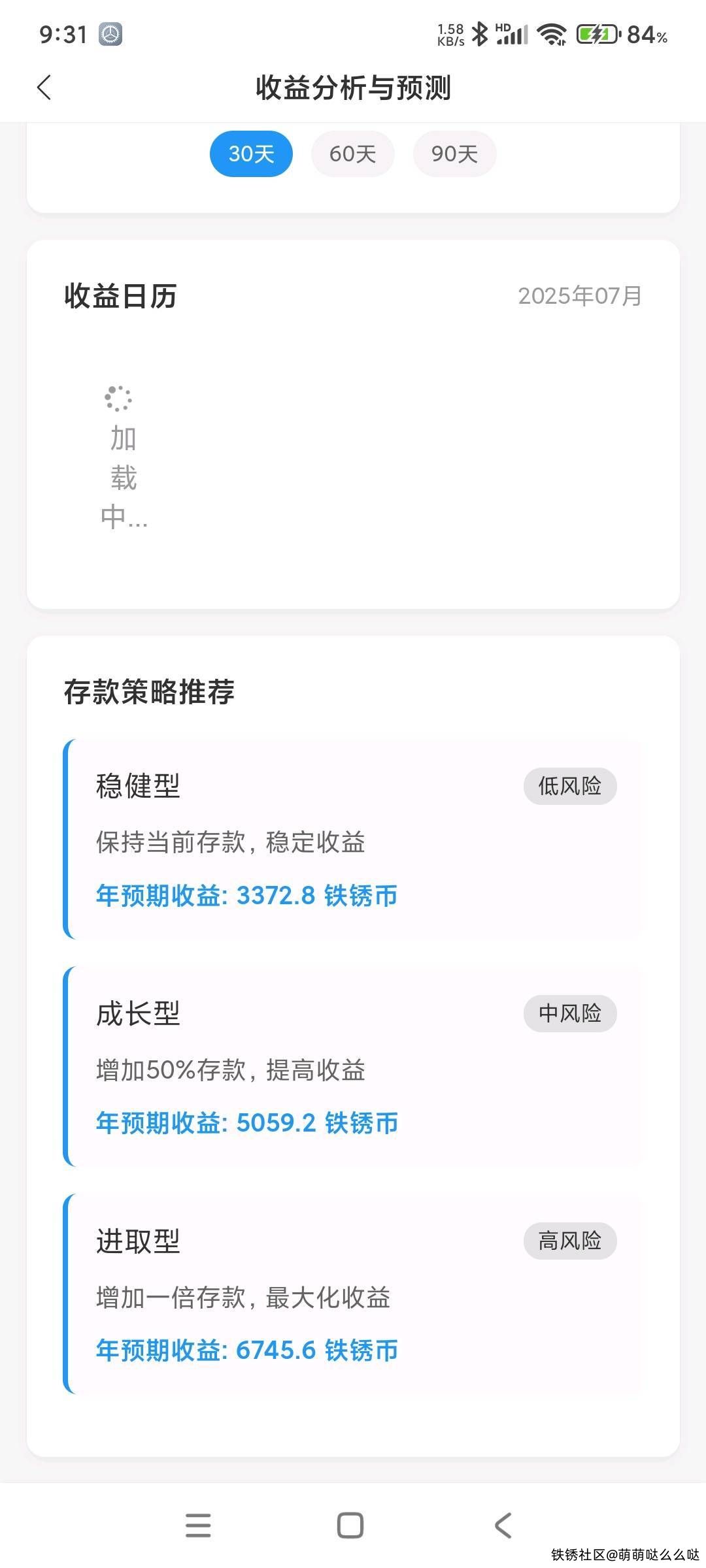Image resolution: width=706 pixels, height=1568 pixels.
Task: Go back from 收益分析与预测 page
Action: coord(44,88)
